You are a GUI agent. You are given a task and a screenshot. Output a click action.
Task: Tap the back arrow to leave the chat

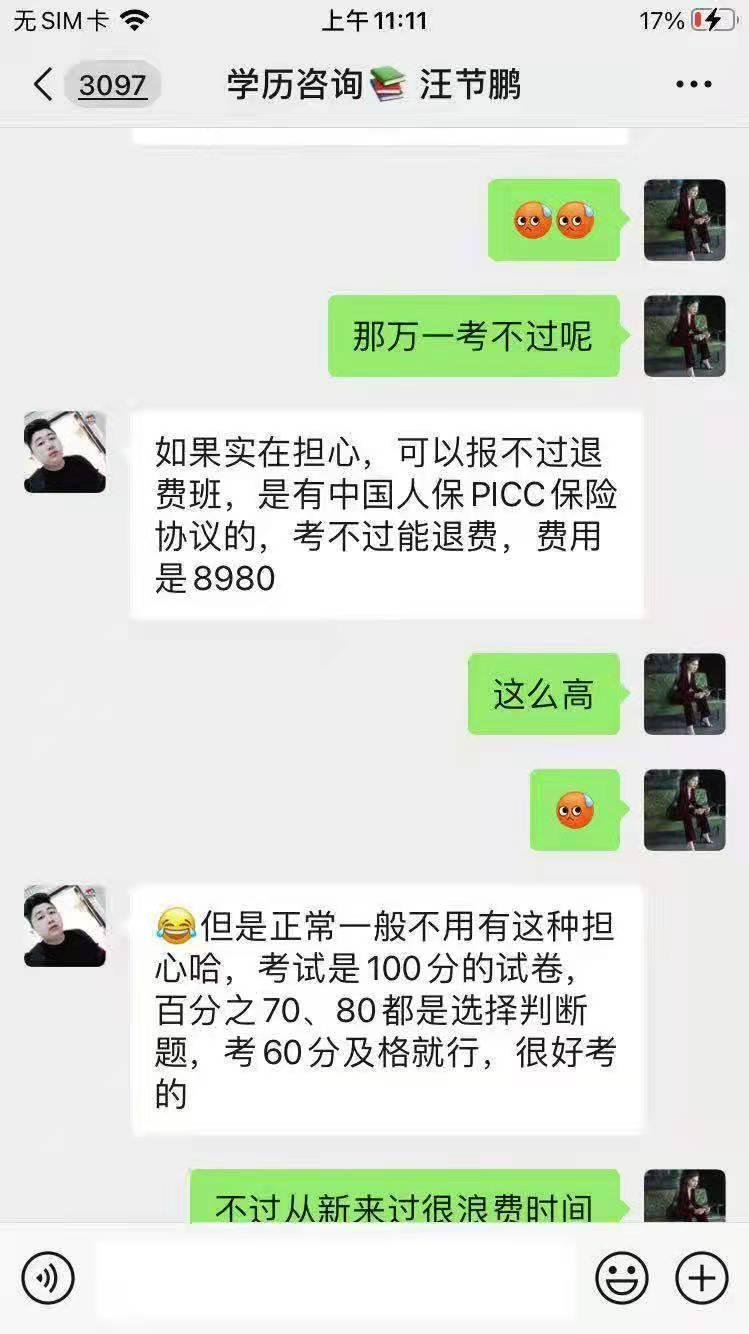point(40,86)
